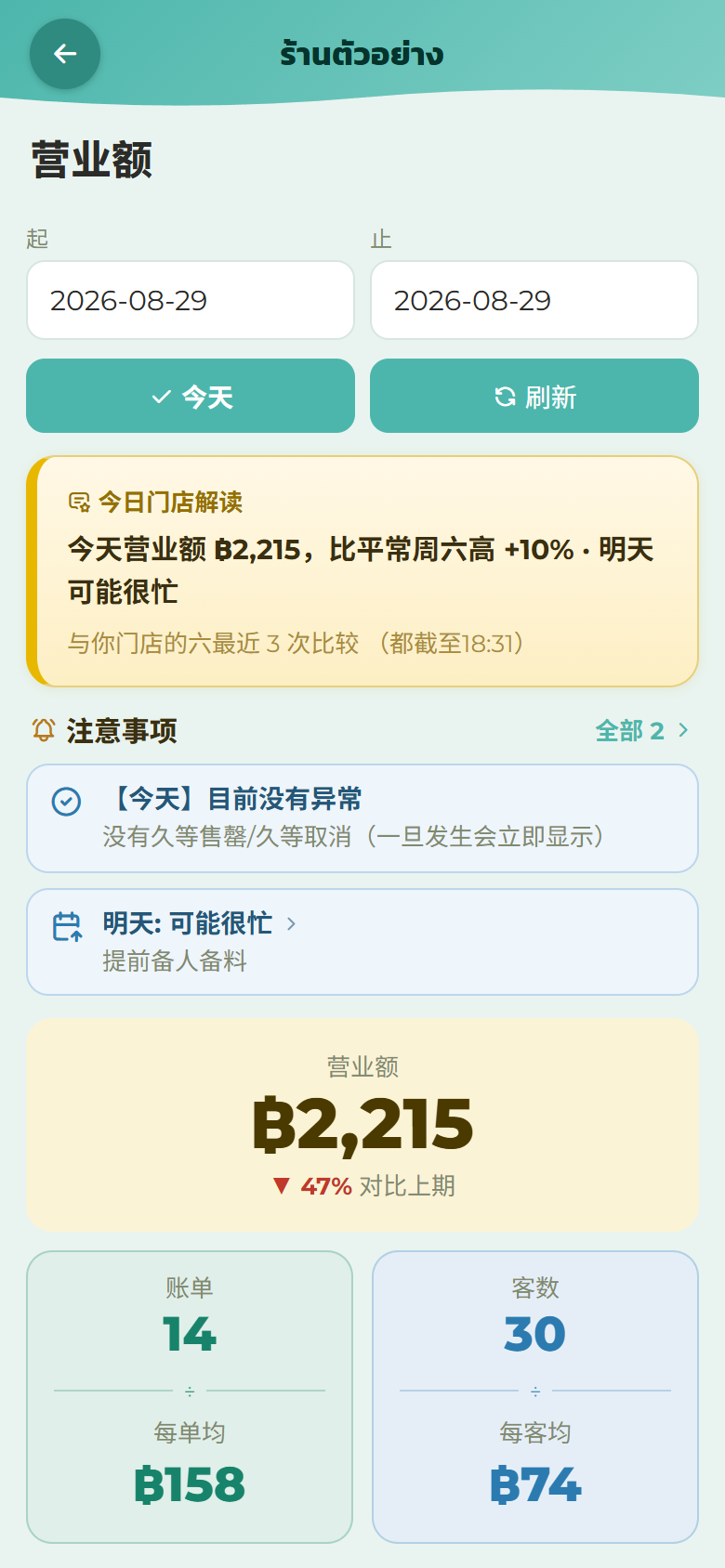Go back using the arrow button
The height and width of the screenshot is (1568, 725).
(x=65, y=54)
